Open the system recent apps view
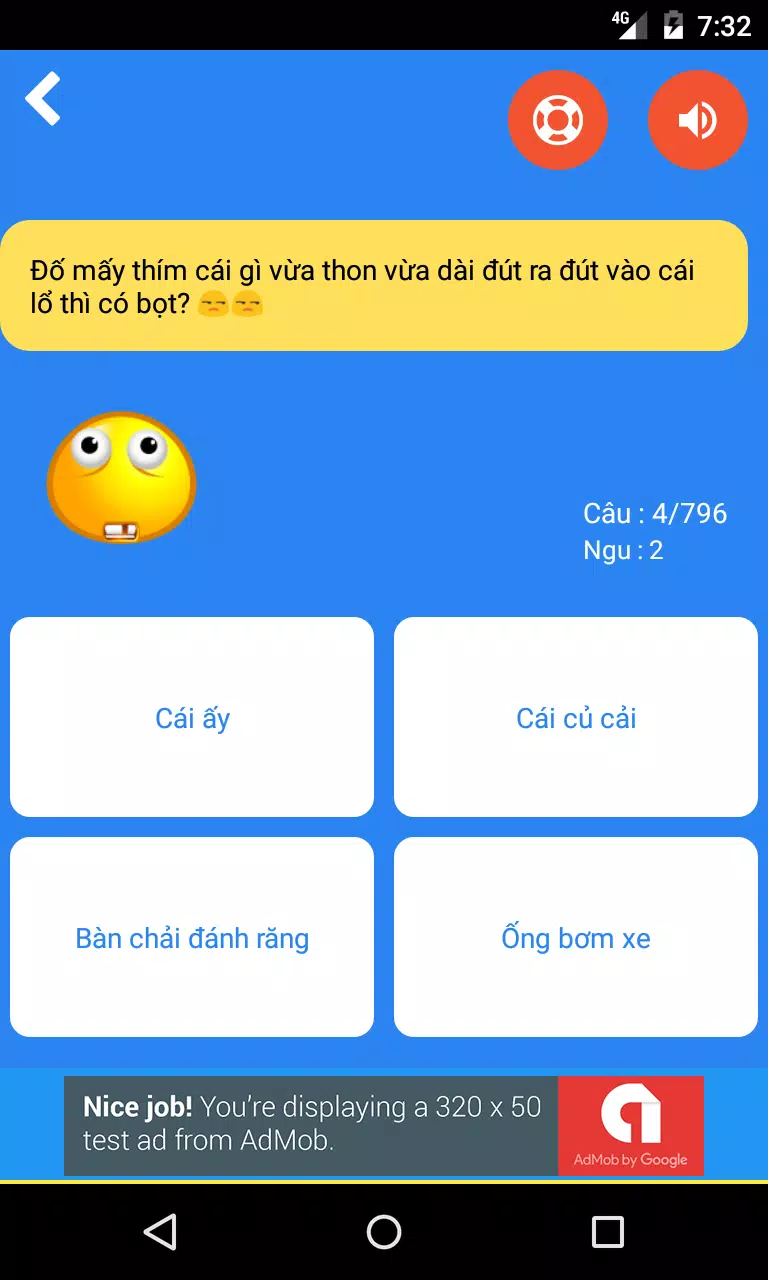Viewport: 768px width, 1280px height. (607, 1231)
